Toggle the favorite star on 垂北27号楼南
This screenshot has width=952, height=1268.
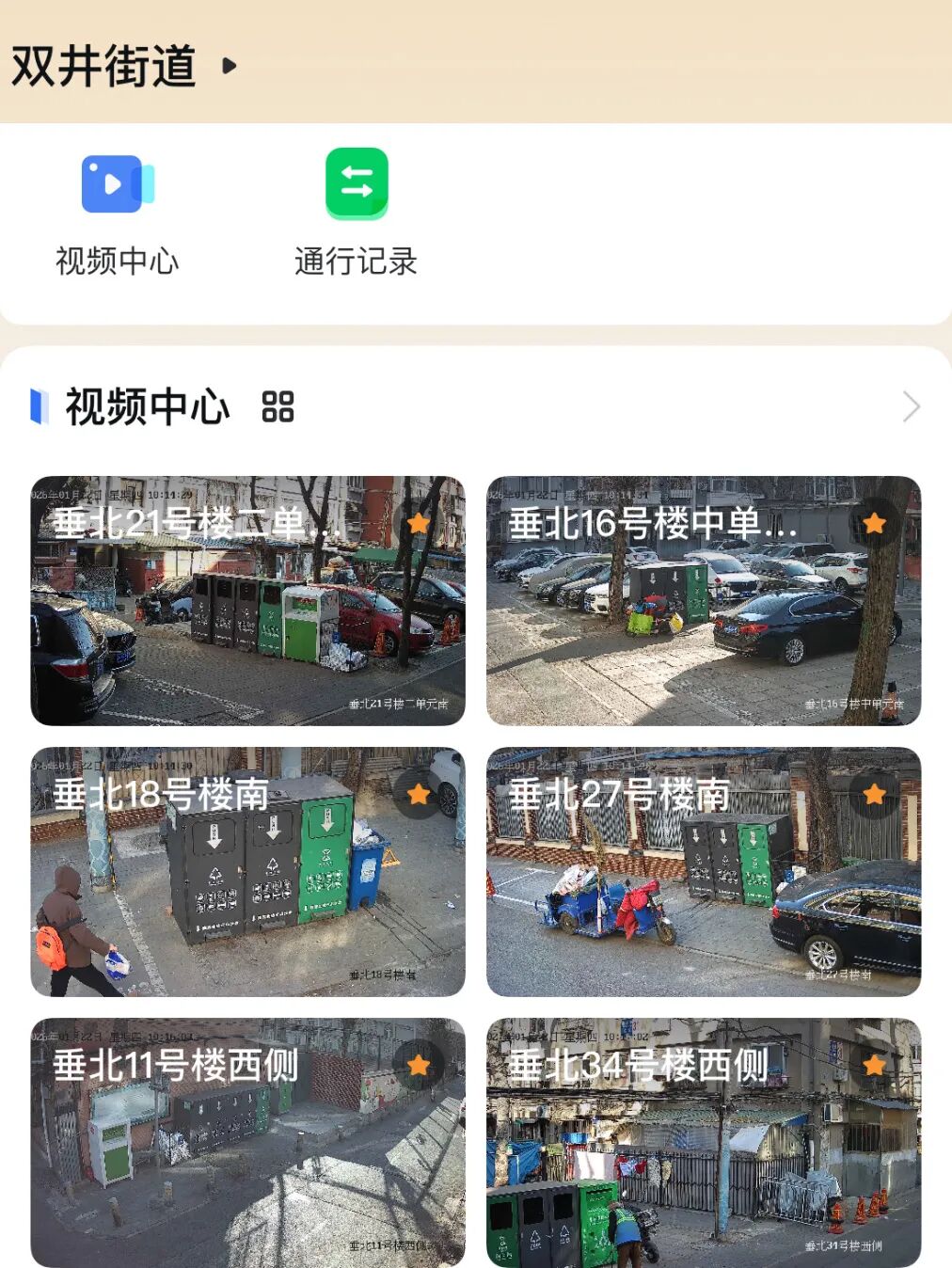click(x=875, y=795)
